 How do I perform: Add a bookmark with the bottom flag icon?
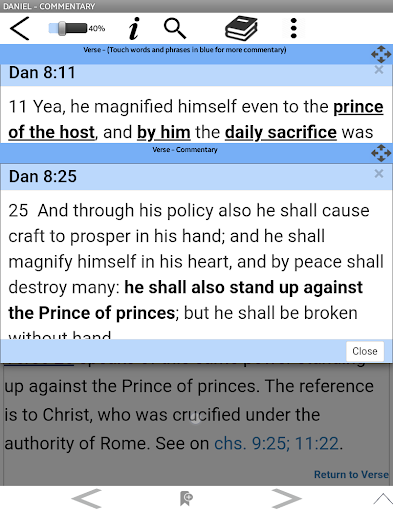point(186,499)
